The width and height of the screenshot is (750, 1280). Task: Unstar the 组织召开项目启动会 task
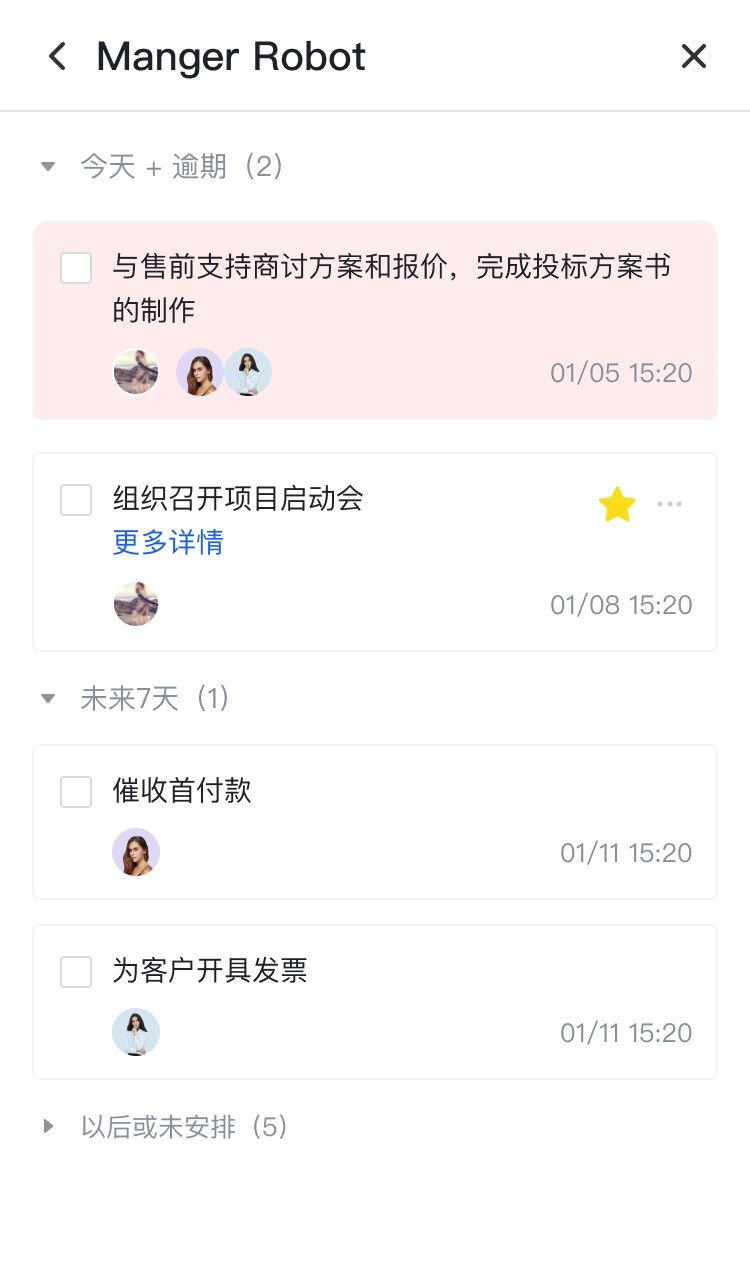(617, 505)
